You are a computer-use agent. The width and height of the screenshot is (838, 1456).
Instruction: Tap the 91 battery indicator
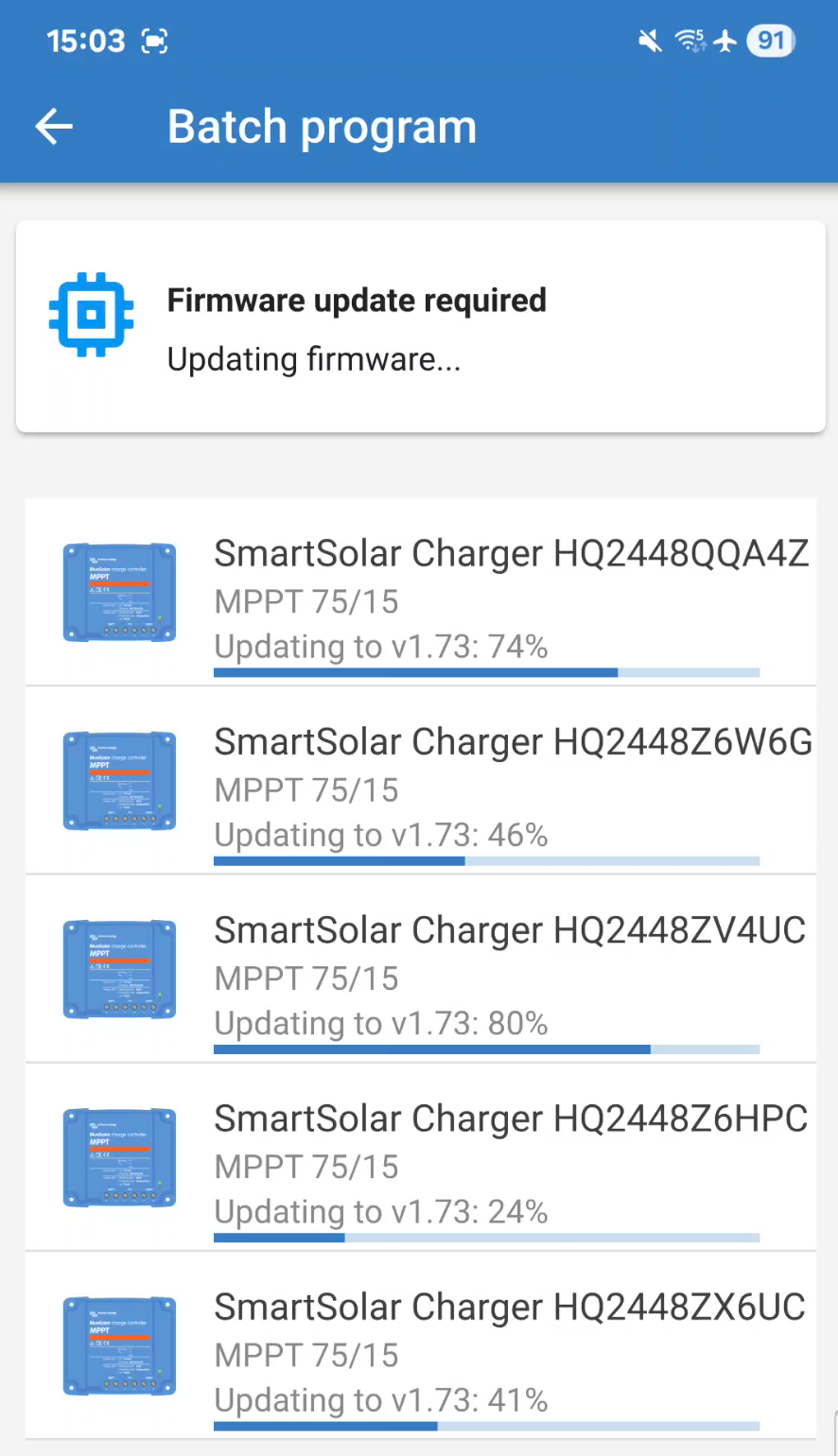[769, 41]
